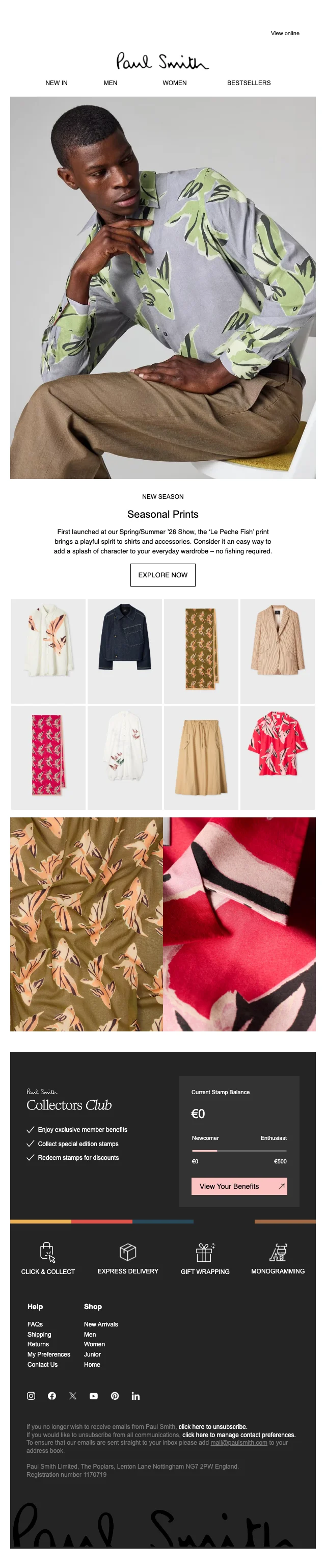326x1568 pixels.
Task: Visit the Paul Smith Instagram page
Action: tap(31, 1396)
